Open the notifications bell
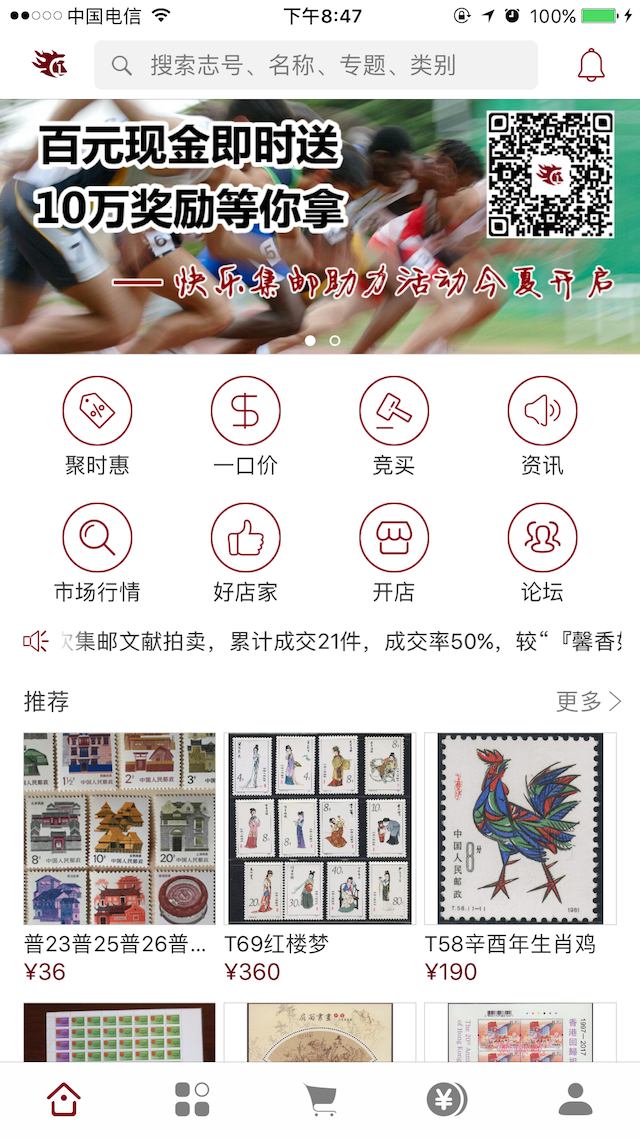 (x=591, y=65)
